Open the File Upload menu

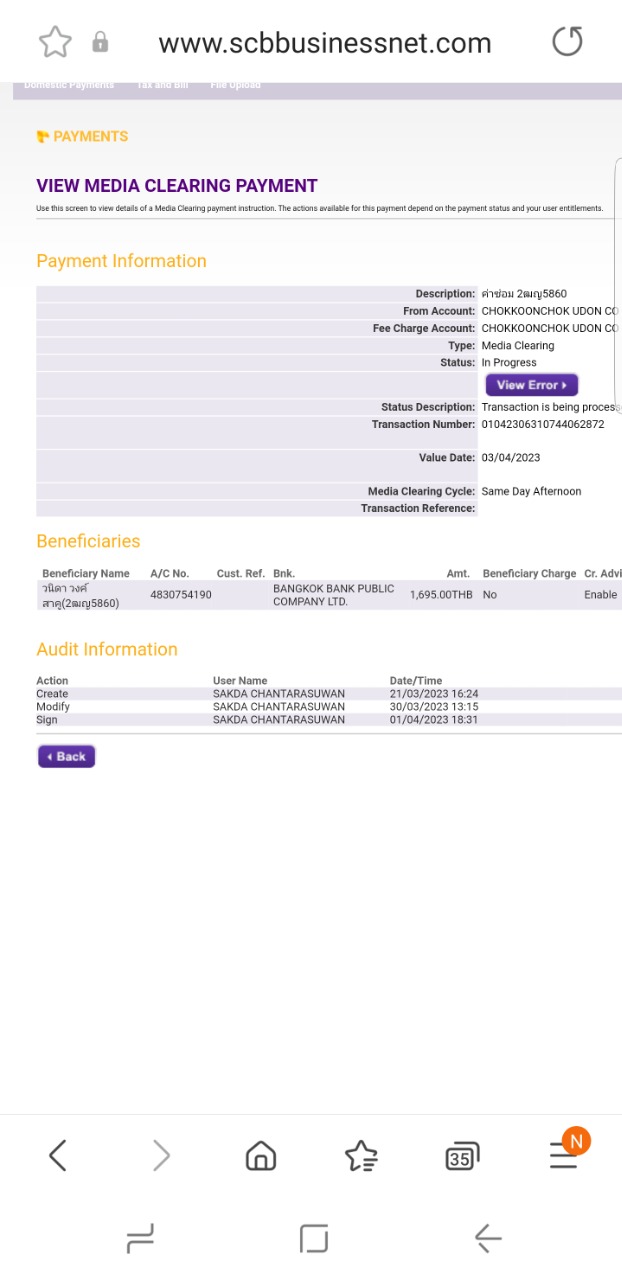[235, 85]
